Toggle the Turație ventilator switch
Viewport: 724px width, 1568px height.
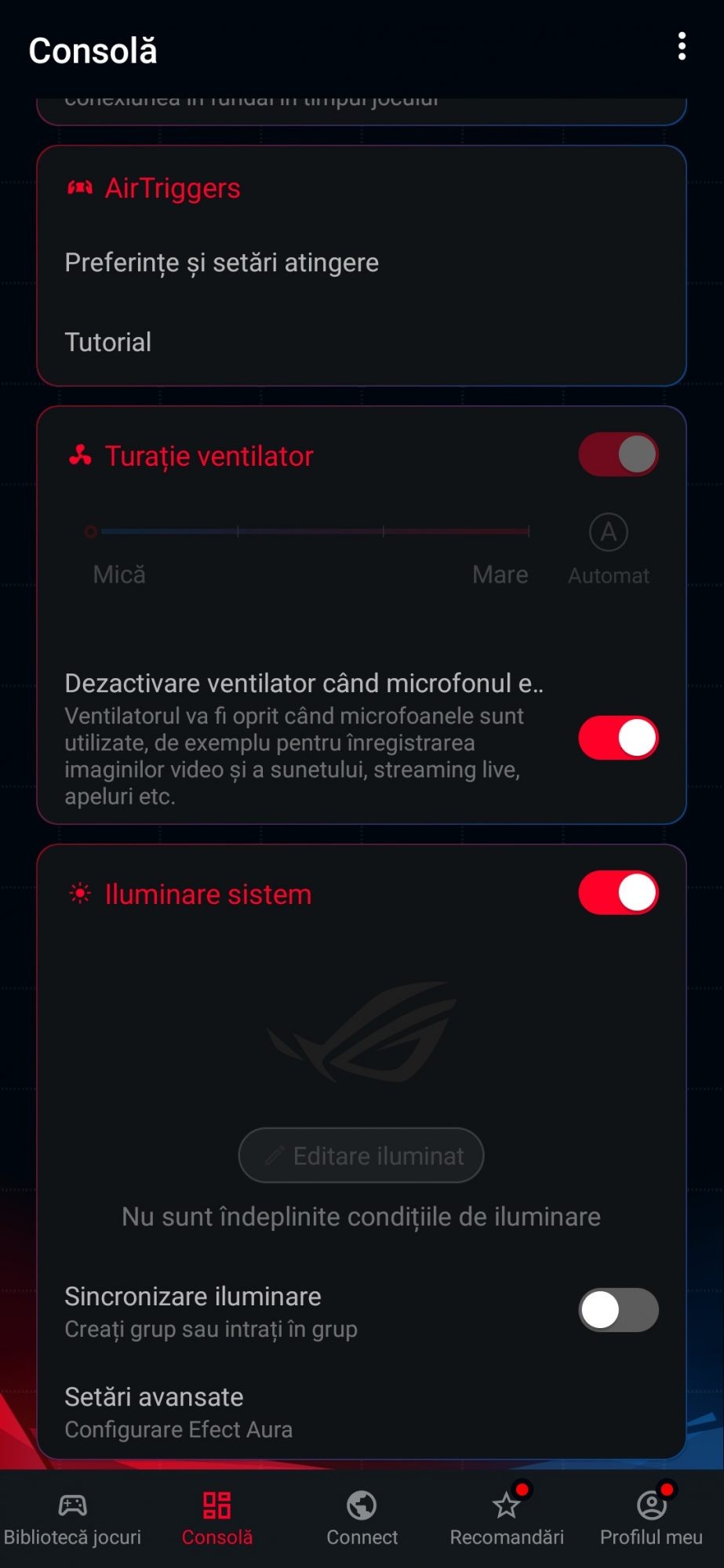[618, 455]
